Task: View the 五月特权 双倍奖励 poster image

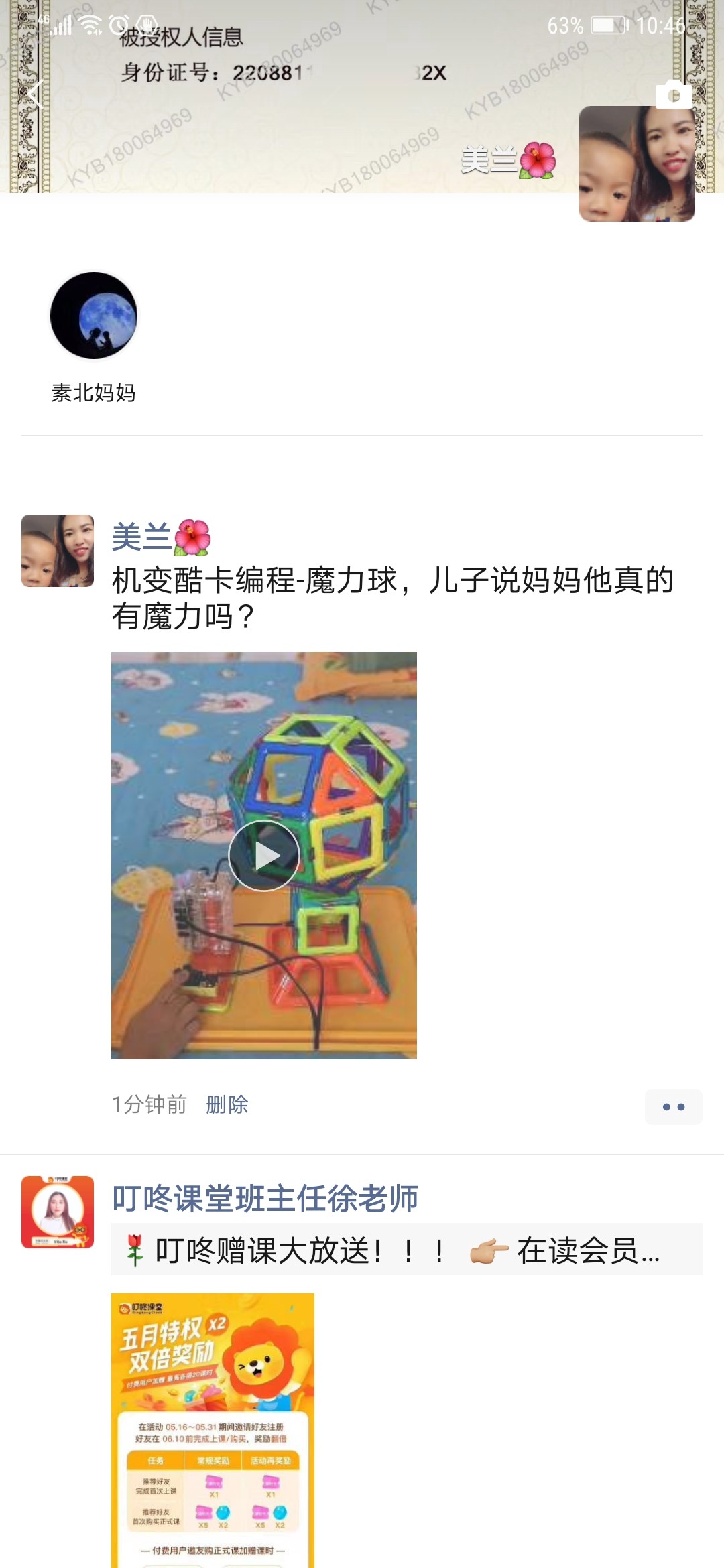Action: click(213, 1431)
